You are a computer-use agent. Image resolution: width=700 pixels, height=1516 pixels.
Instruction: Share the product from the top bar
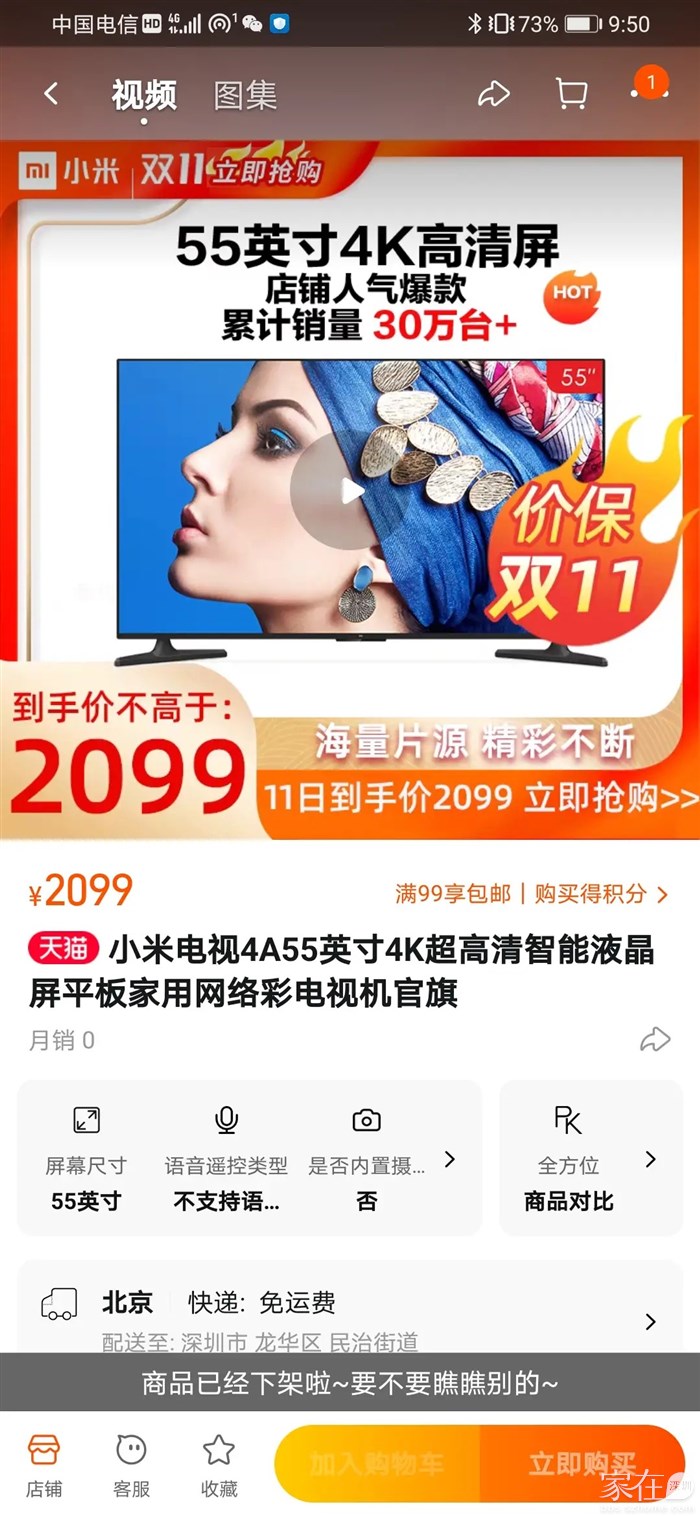click(x=493, y=95)
